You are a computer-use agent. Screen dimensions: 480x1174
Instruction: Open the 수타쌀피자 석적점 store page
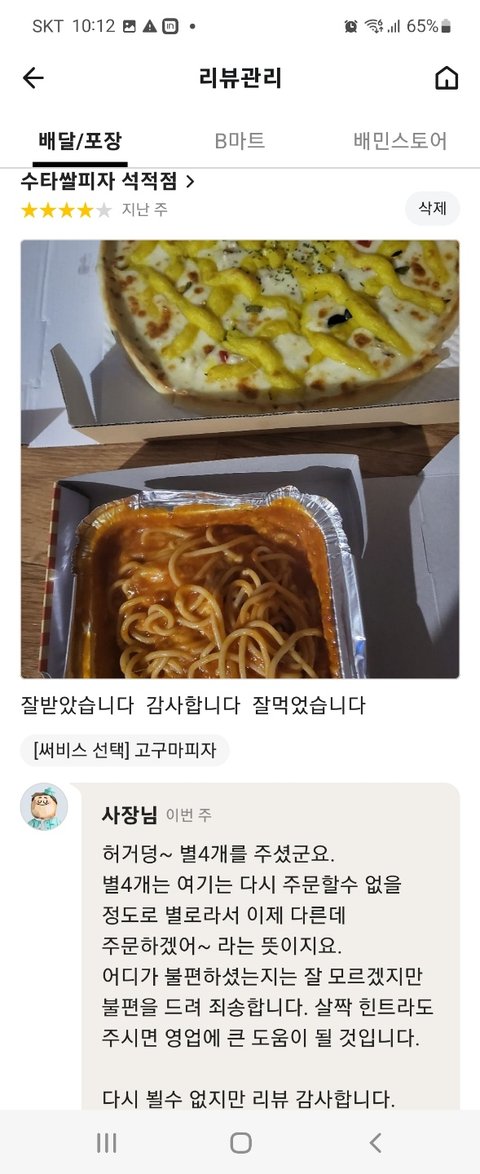pyautogui.click(x=108, y=181)
